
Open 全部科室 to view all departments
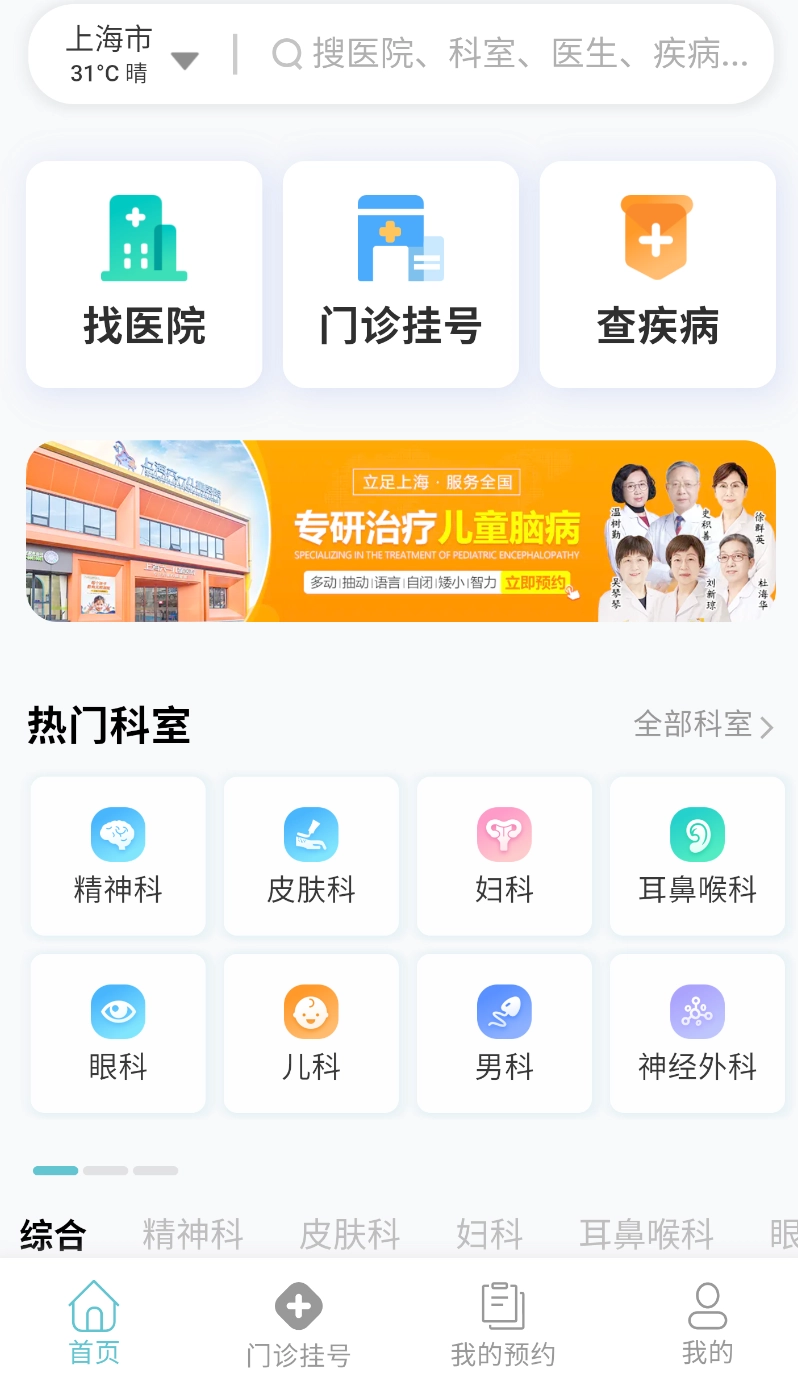[x=702, y=725]
